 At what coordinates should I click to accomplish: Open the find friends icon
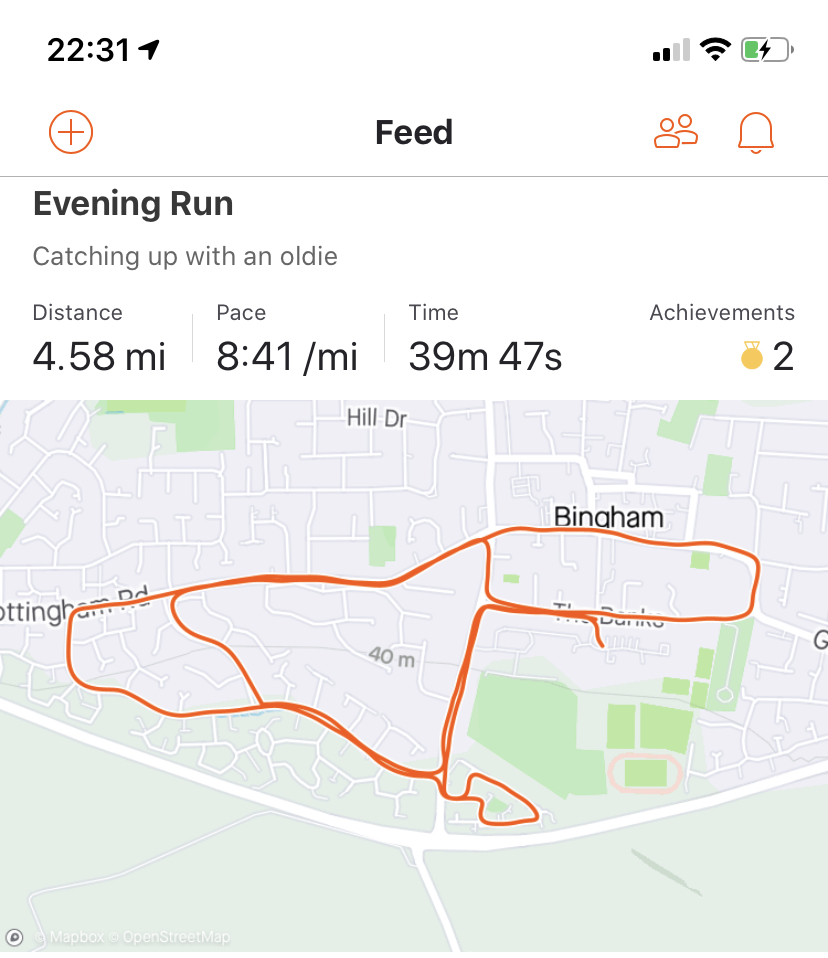pos(676,132)
